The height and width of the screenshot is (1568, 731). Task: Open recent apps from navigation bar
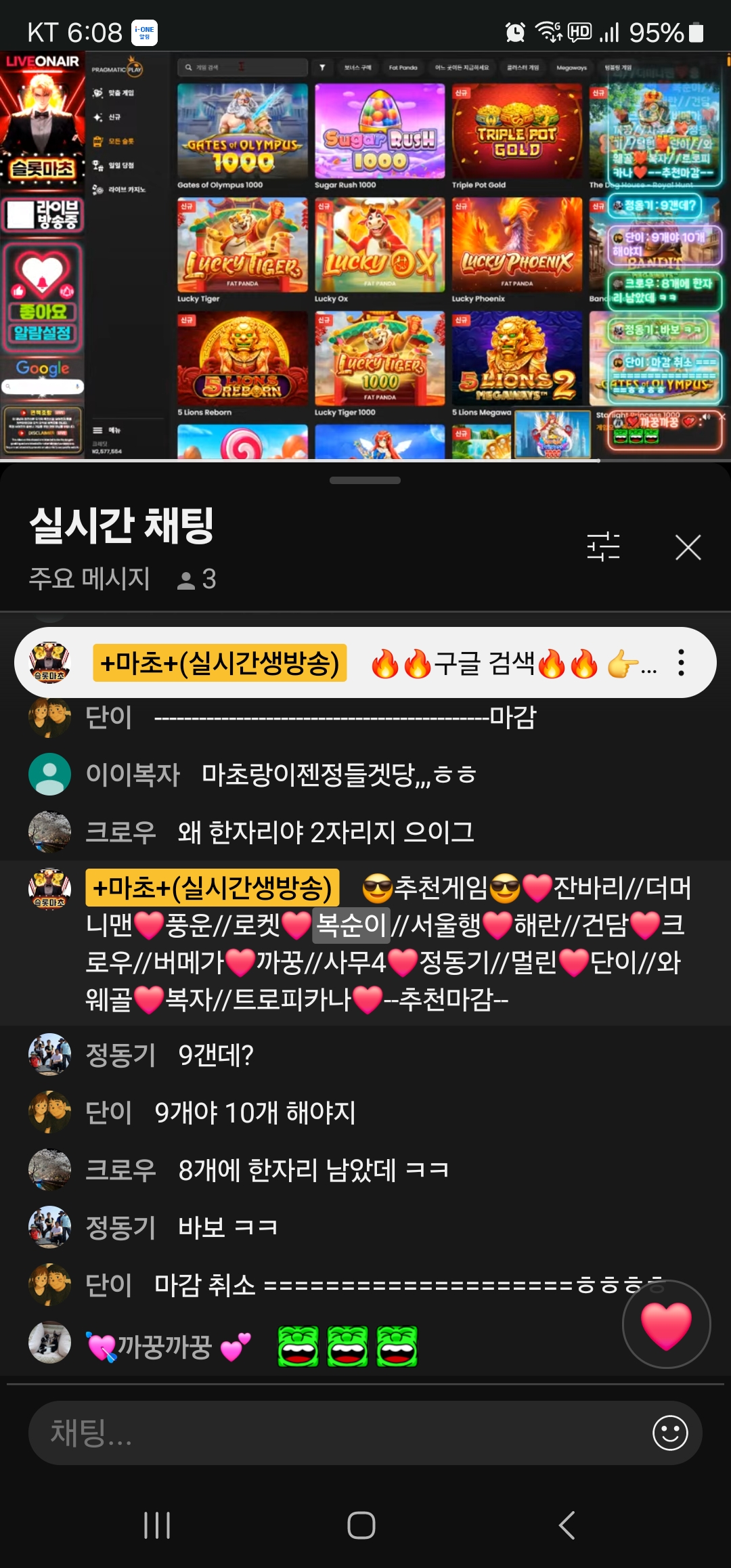pyautogui.click(x=157, y=1525)
